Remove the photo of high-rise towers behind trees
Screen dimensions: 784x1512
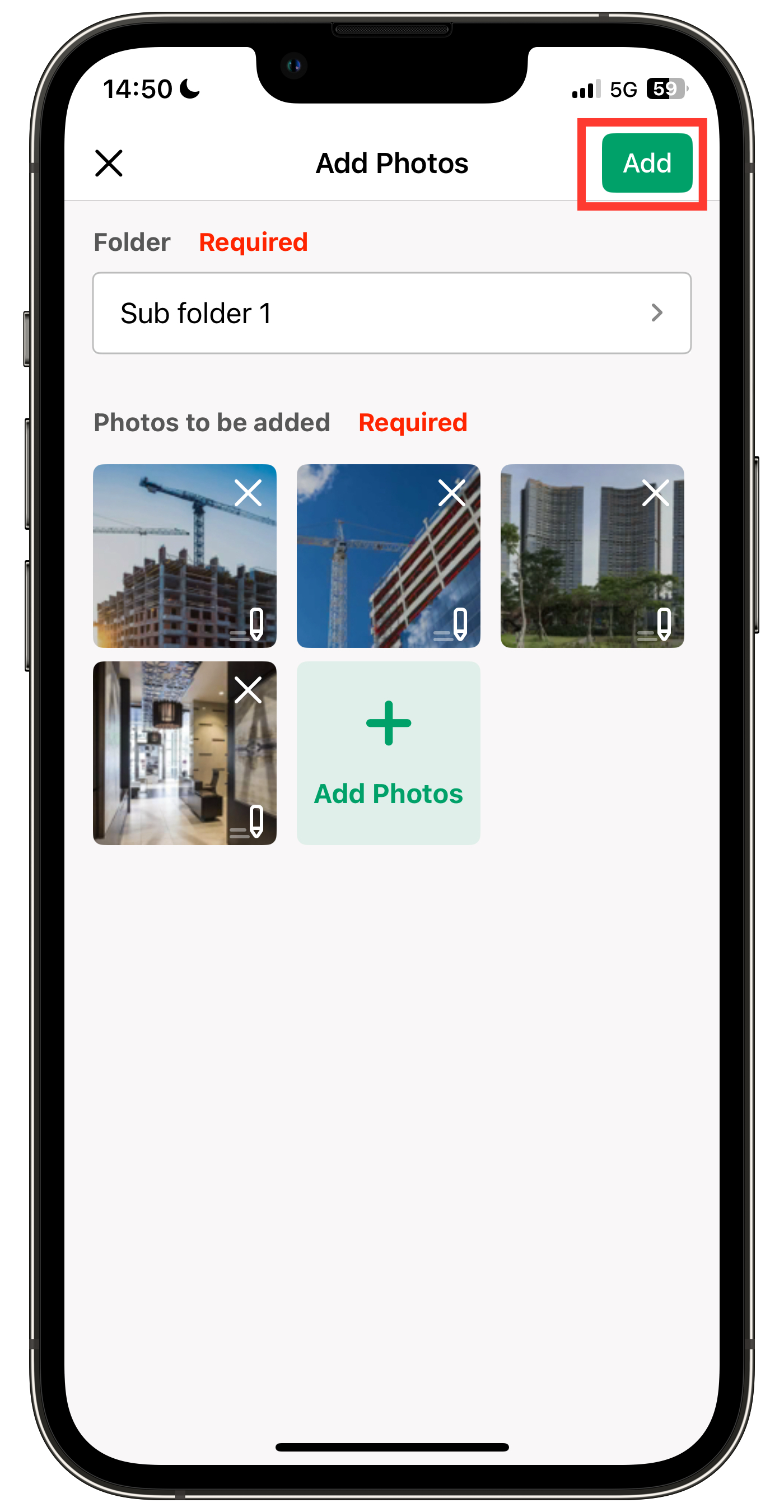[x=655, y=493]
